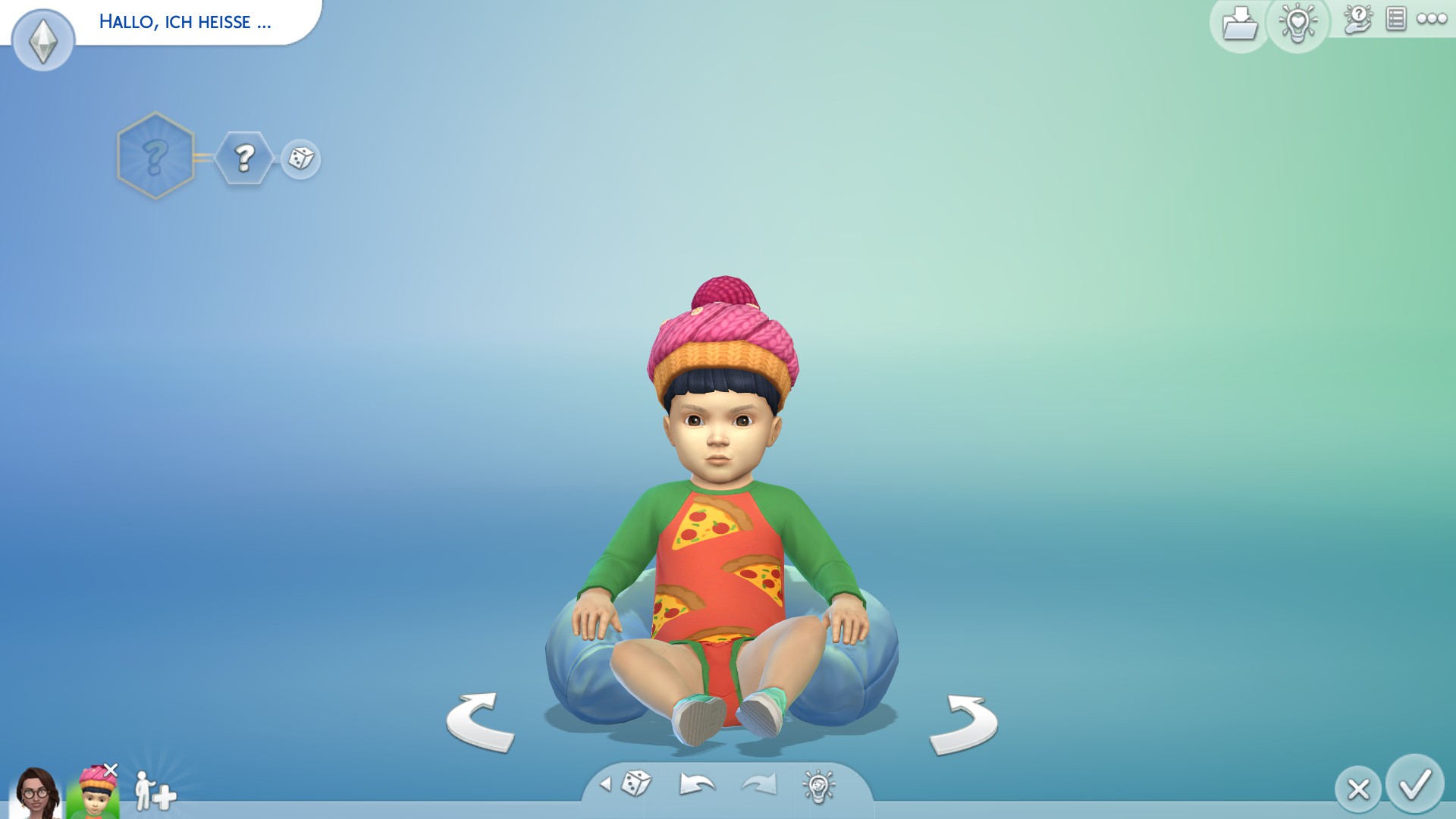Randomize the Sim with bottom dice button
This screenshot has height=819, width=1456.
click(636, 783)
